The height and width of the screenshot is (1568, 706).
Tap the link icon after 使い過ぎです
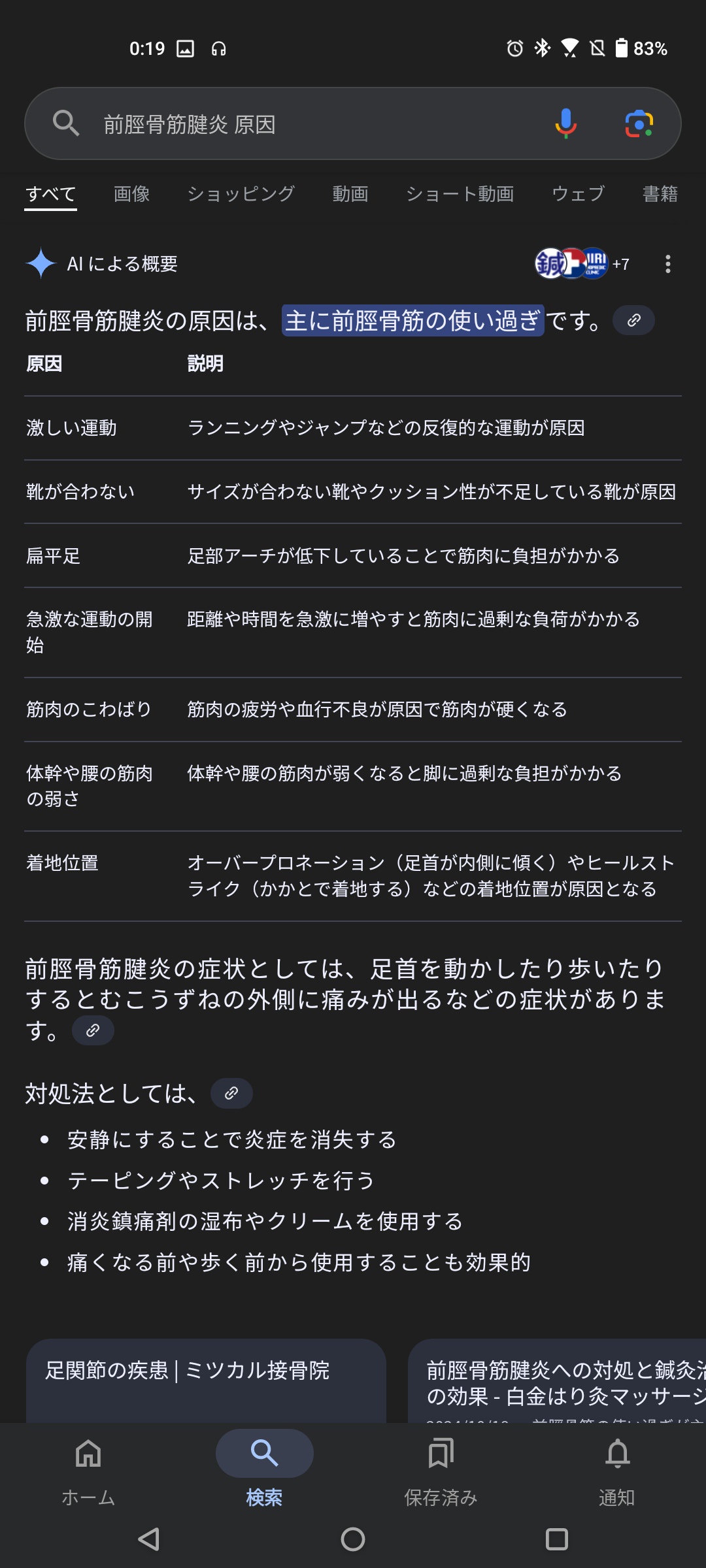pos(633,321)
